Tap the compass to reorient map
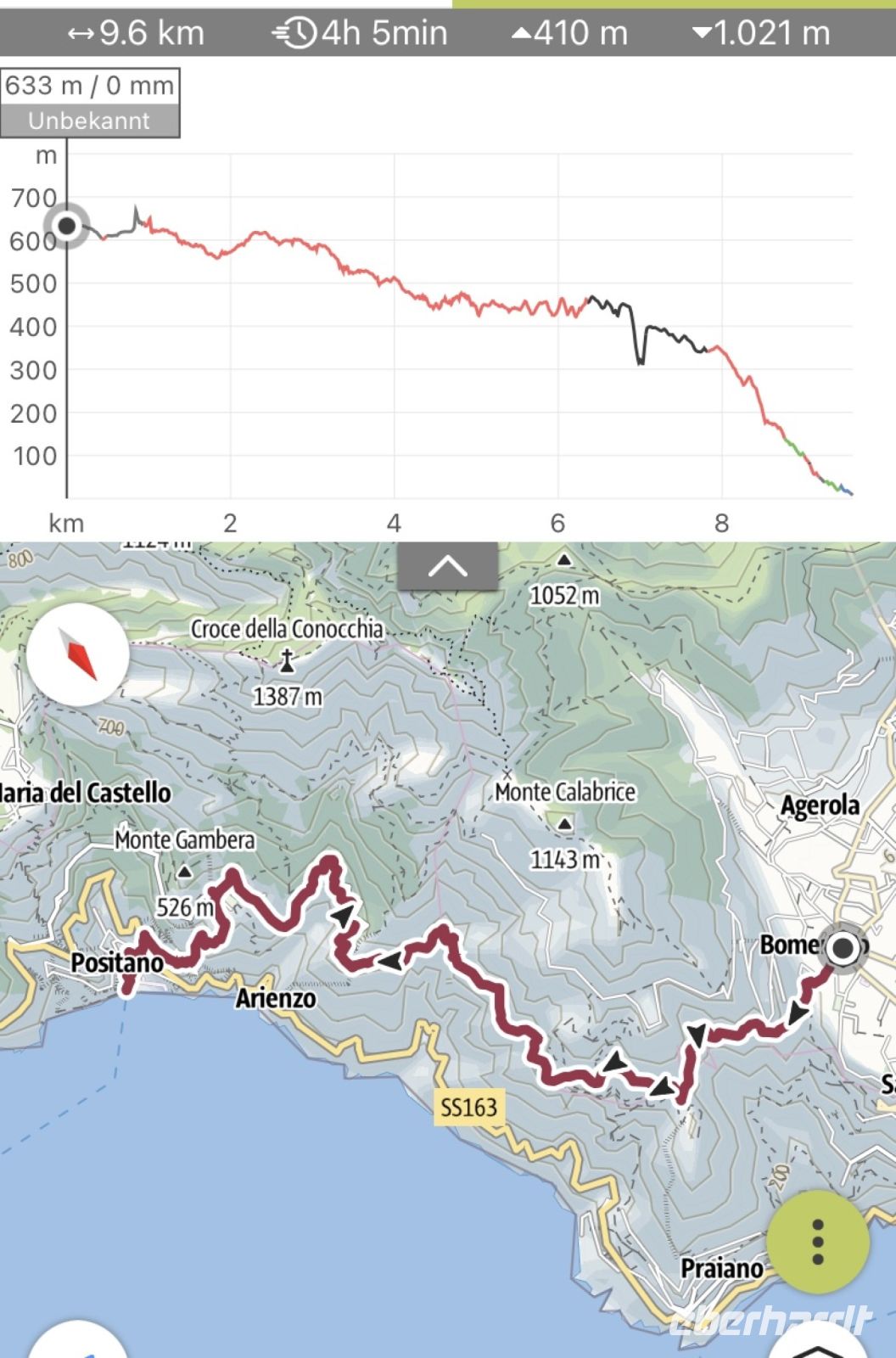Viewport: 896px width, 1358px height. (78, 654)
